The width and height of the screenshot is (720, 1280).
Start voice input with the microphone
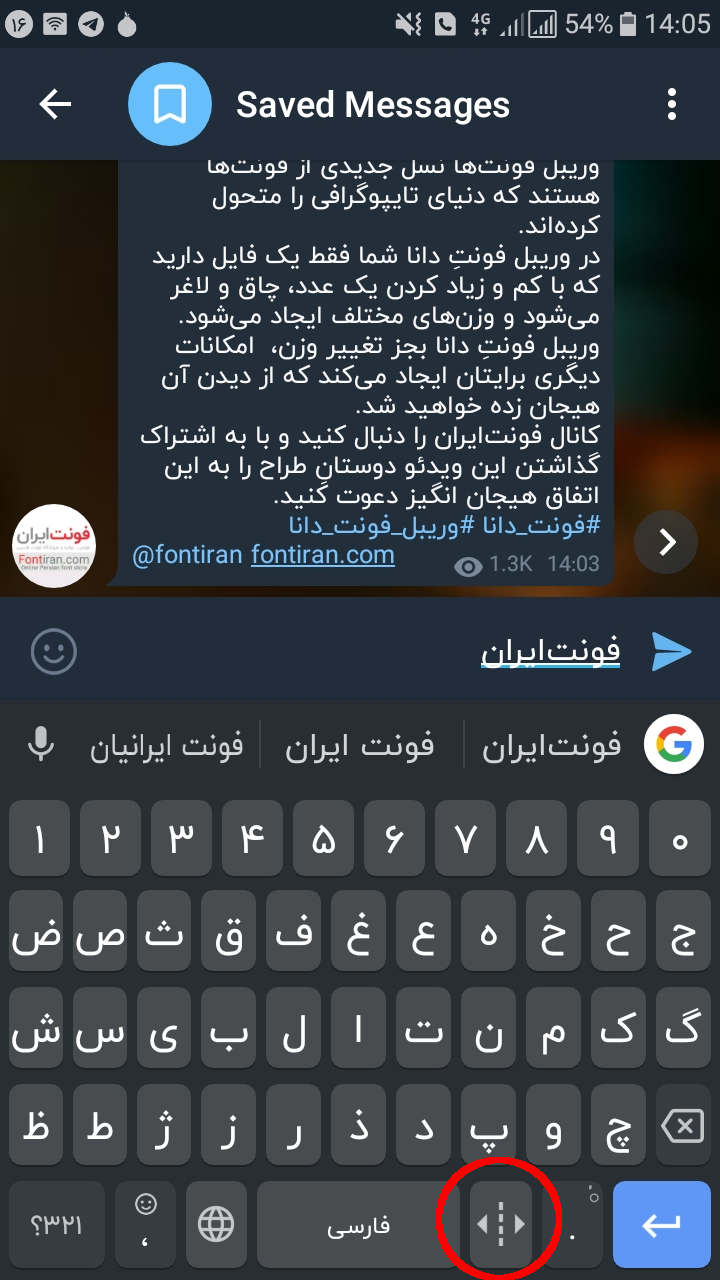41,745
